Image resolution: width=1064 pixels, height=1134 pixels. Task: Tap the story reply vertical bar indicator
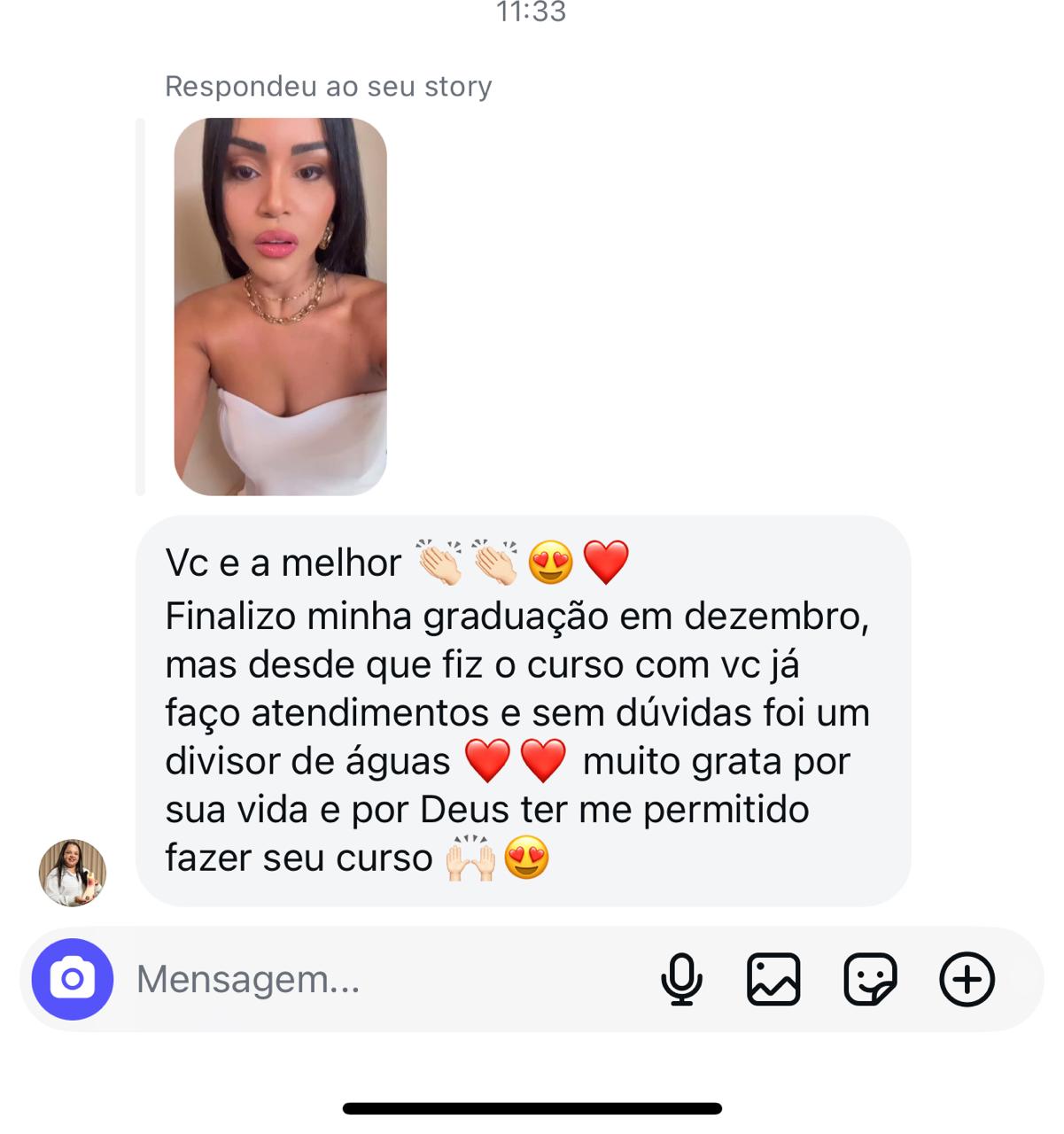tap(140, 304)
